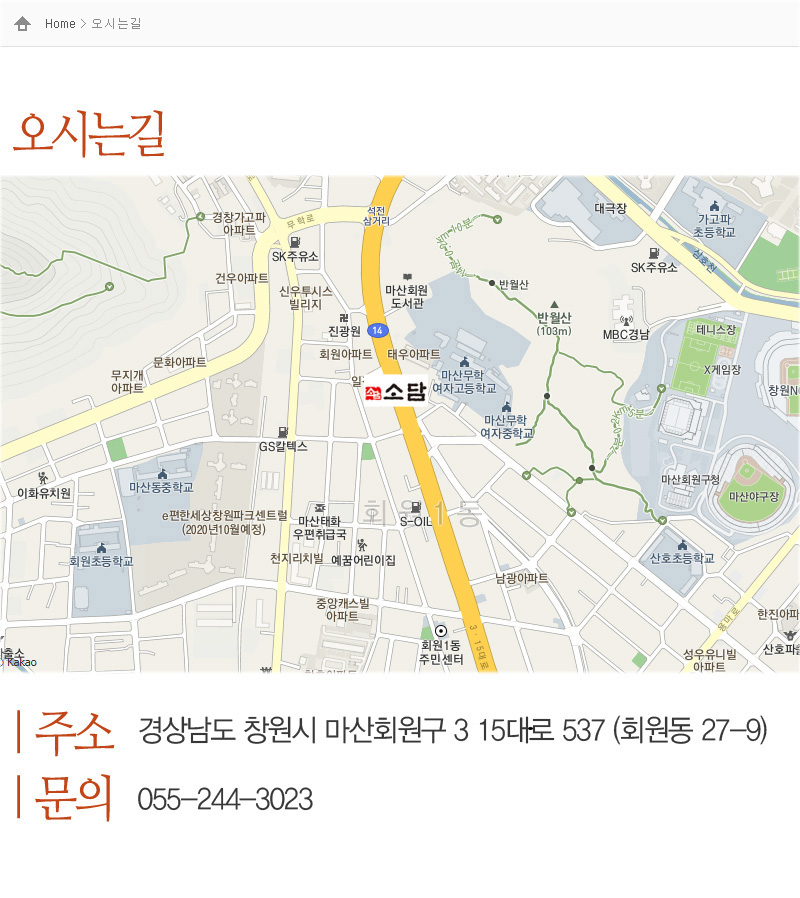Go to Home via the breadcrumb link
The width and height of the screenshot is (800, 898).
(x=59, y=23)
